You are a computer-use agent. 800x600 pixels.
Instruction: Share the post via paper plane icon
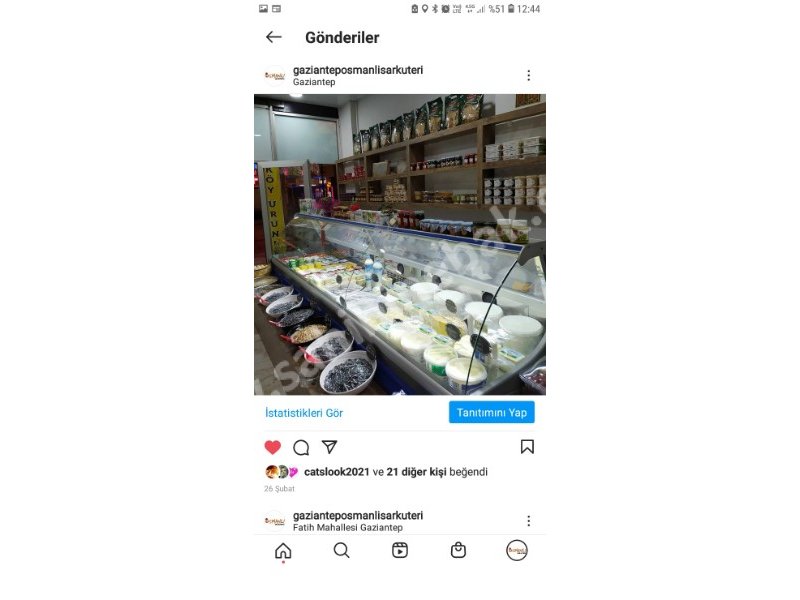coord(329,447)
